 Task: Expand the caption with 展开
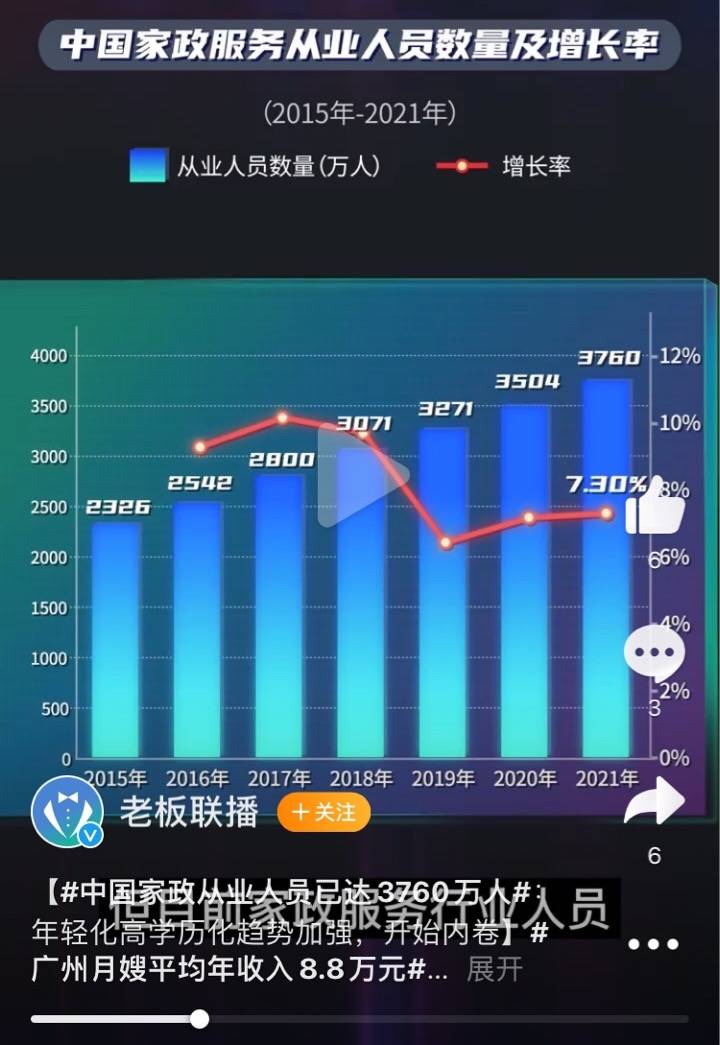pyautogui.click(x=495, y=969)
